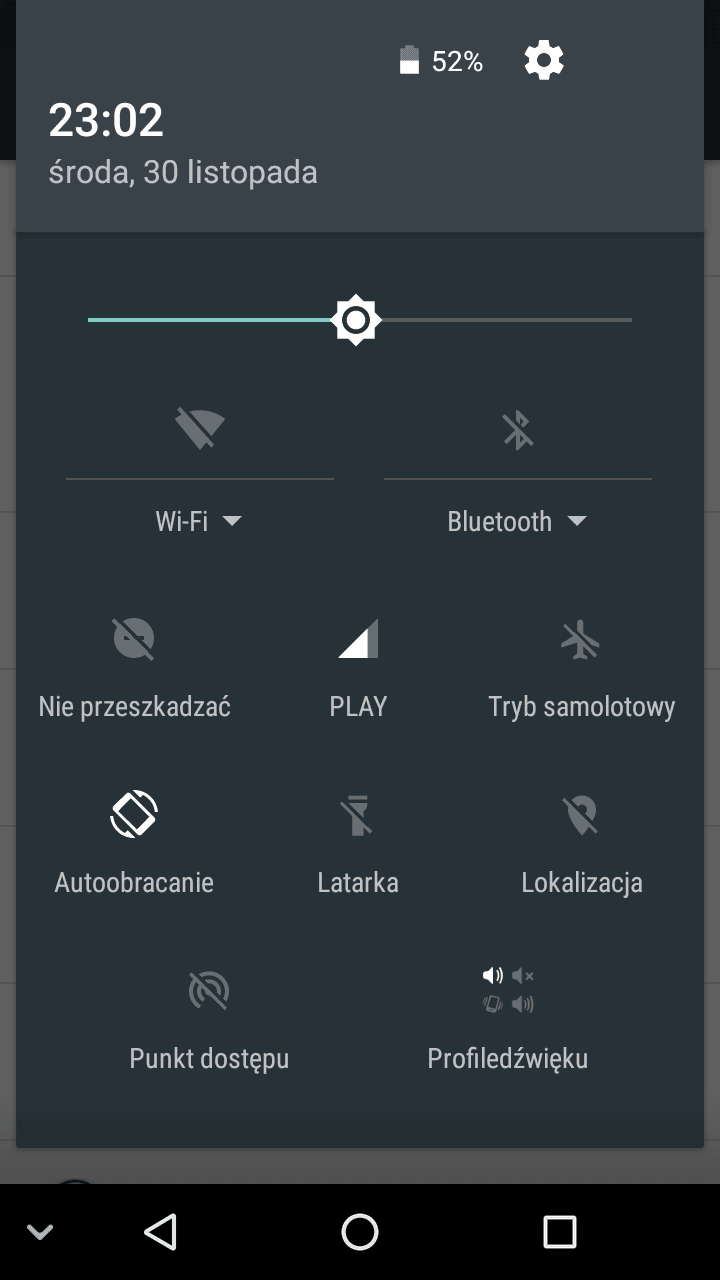Open settings via the gear icon
This screenshot has height=1280, width=720.
point(544,62)
